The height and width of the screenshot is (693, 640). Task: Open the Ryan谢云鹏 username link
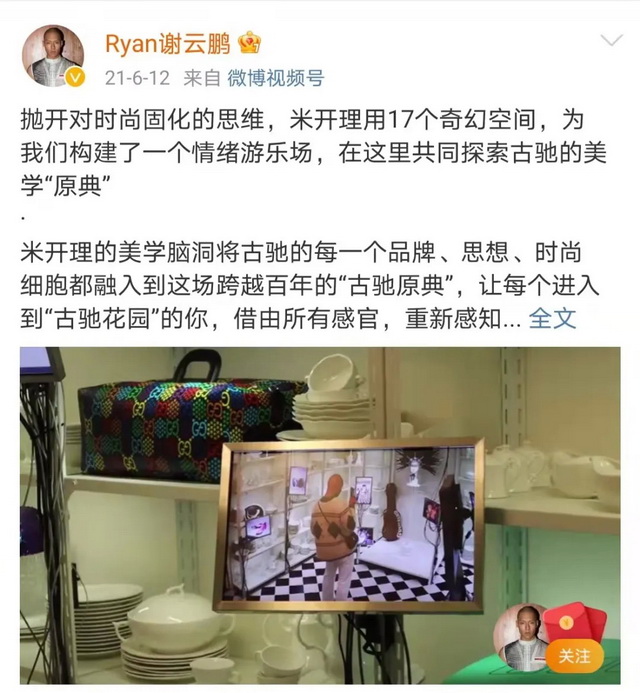tap(169, 43)
